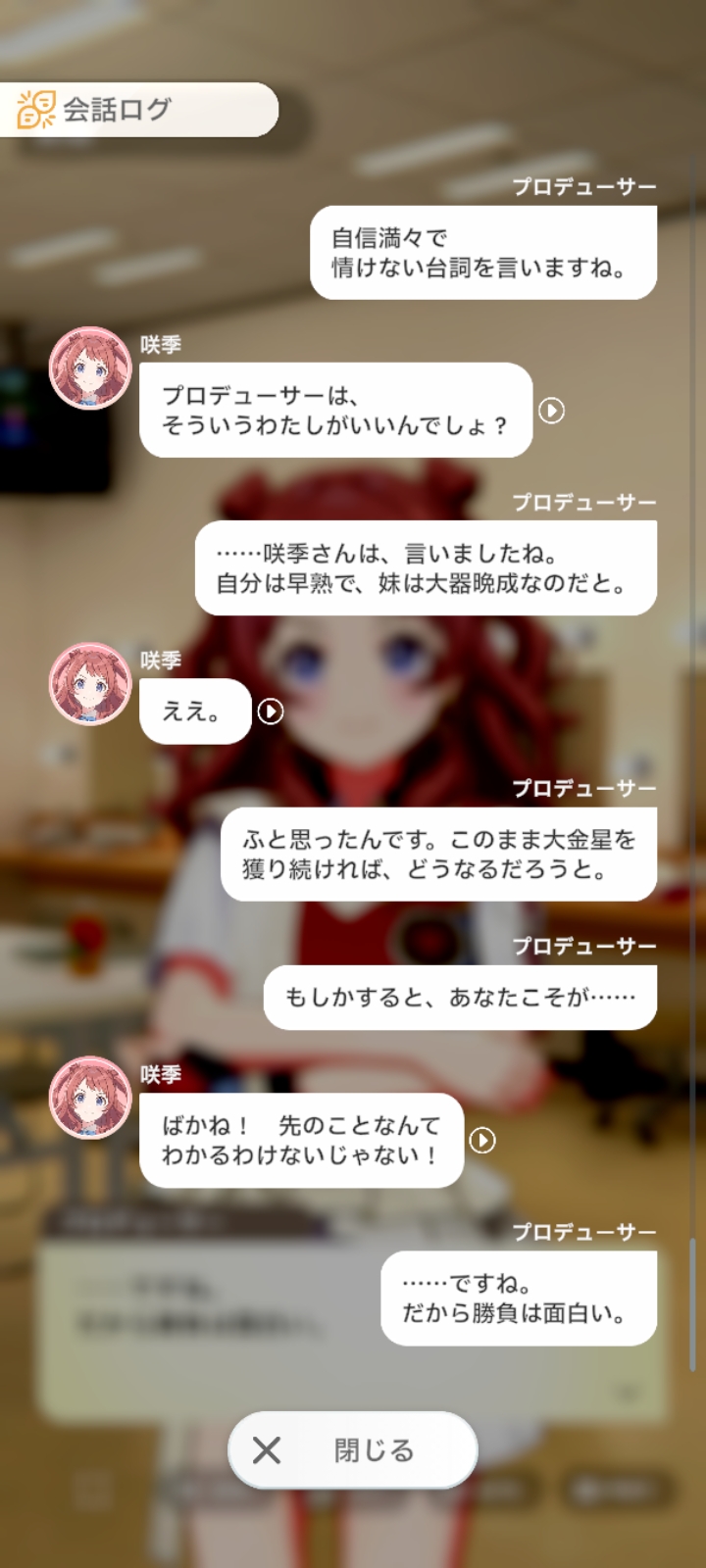This screenshot has width=706, height=1568.
Task: Play voice for 咲季's line ばかね！先のことなんて
Action: pyautogui.click(x=482, y=1141)
